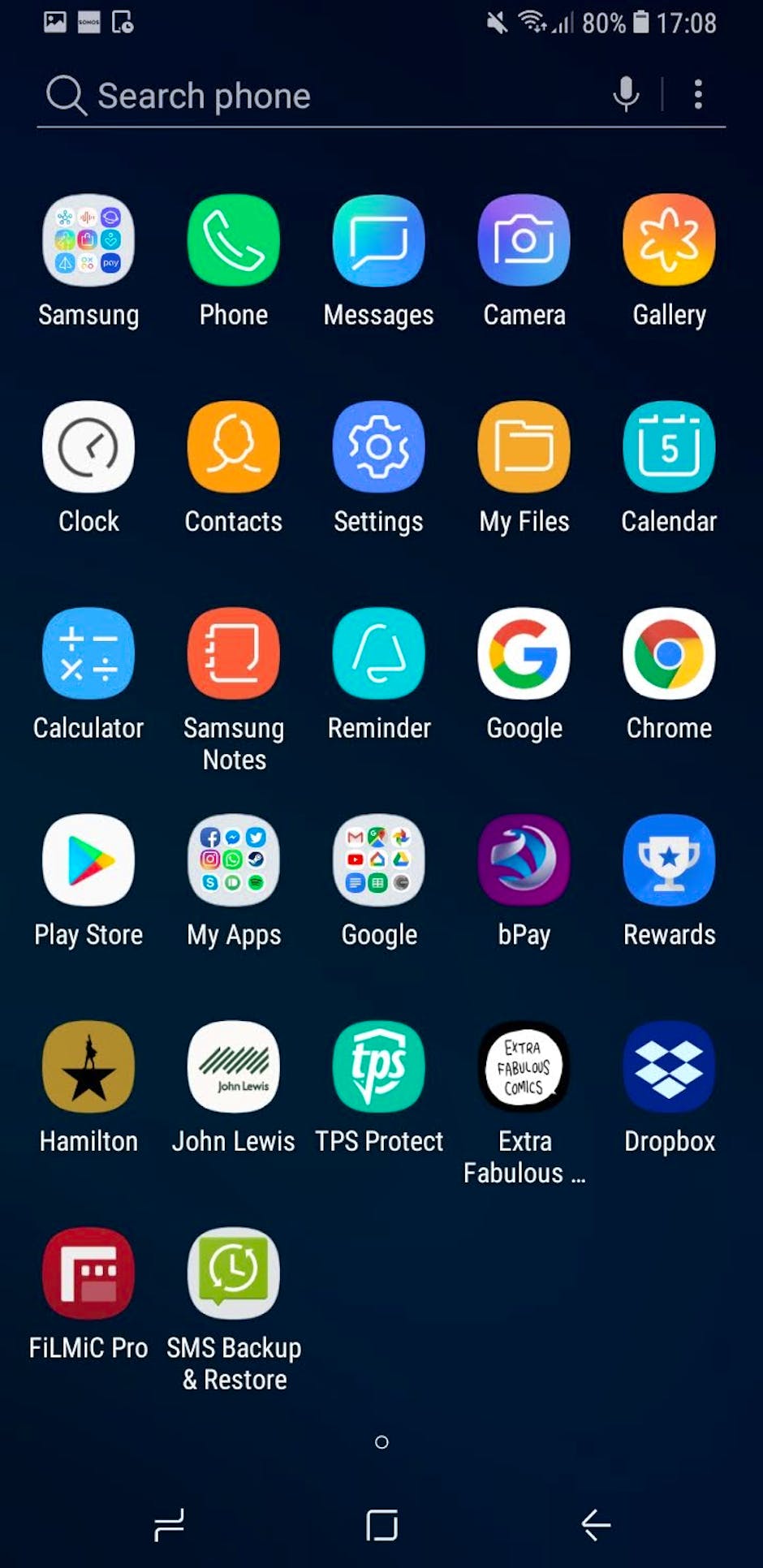The image size is (763, 1568).
Task: Launch FiLMiC Pro
Action: [x=88, y=1273]
